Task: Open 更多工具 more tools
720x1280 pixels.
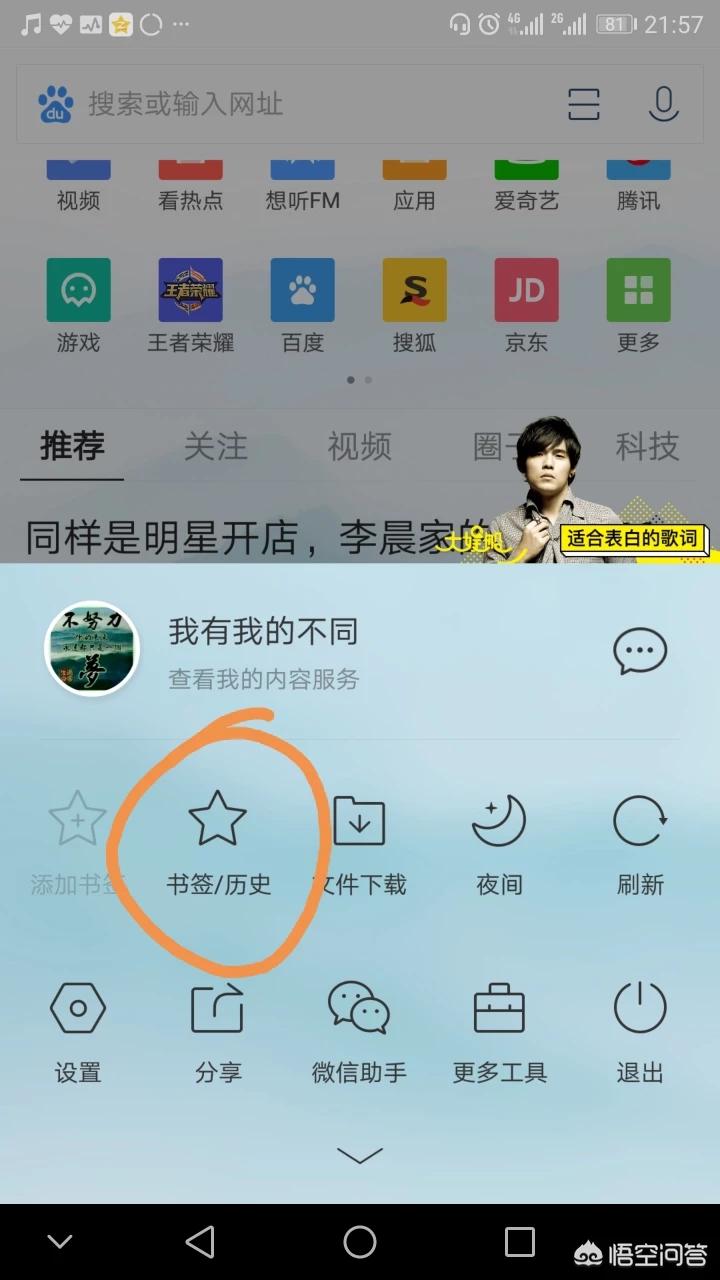Action: coord(499,1034)
